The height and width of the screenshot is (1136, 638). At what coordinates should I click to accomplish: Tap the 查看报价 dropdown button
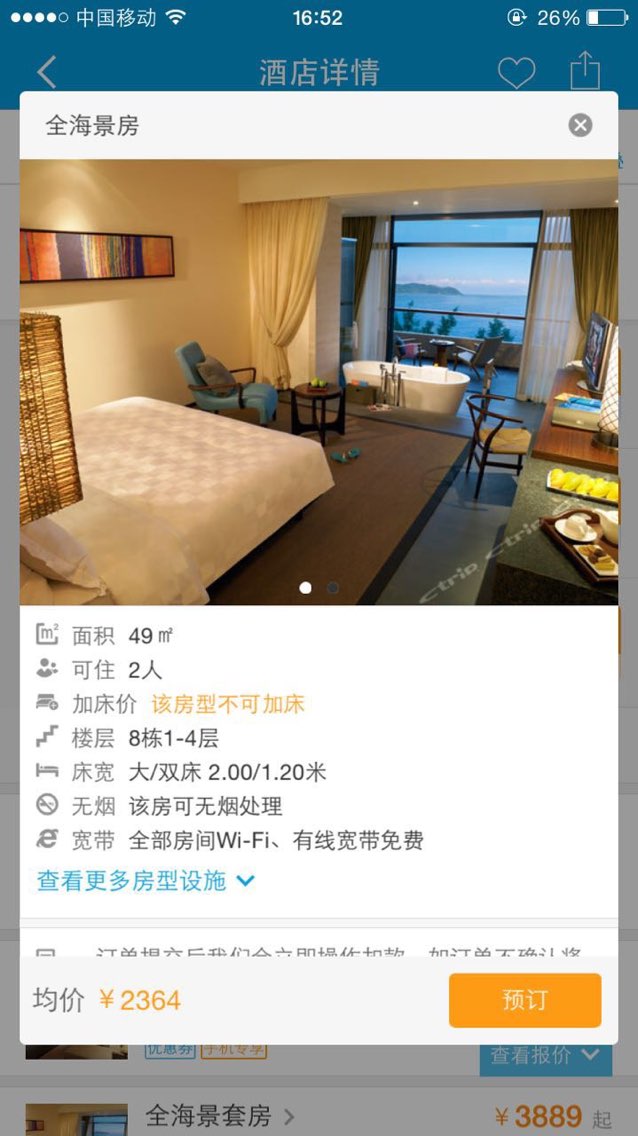[545, 1056]
